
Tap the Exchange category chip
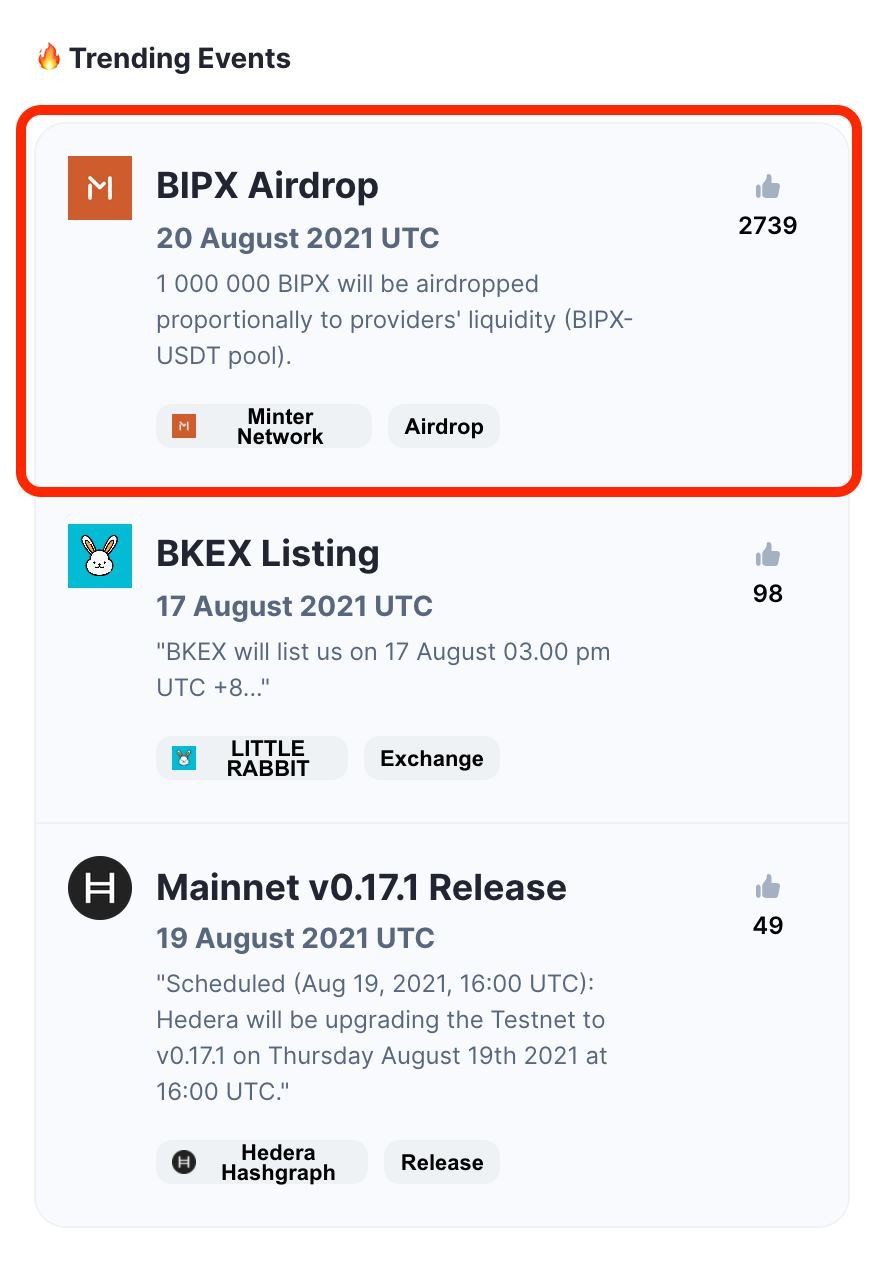click(432, 758)
